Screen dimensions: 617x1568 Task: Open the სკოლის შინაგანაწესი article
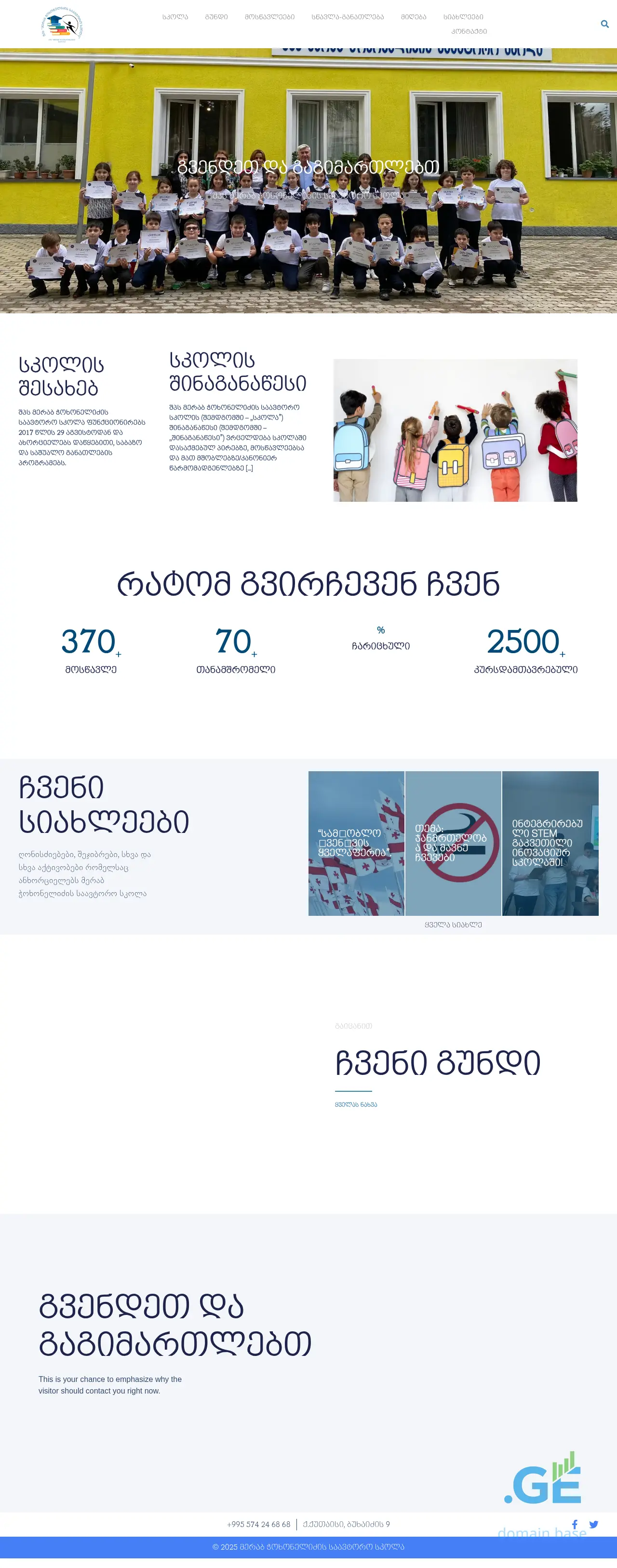click(x=237, y=372)
